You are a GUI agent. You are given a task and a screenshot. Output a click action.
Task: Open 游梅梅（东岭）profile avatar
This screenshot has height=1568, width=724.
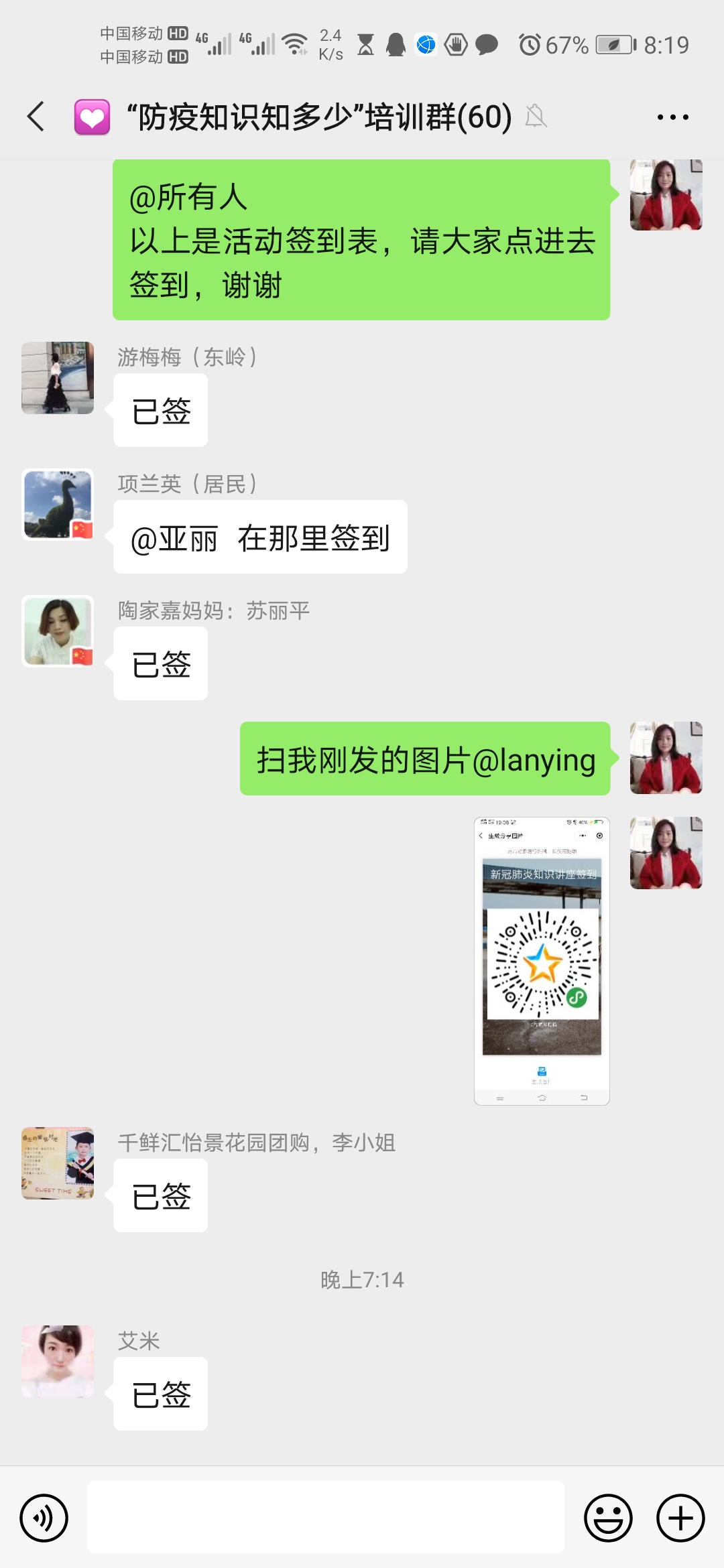(58, 378)
